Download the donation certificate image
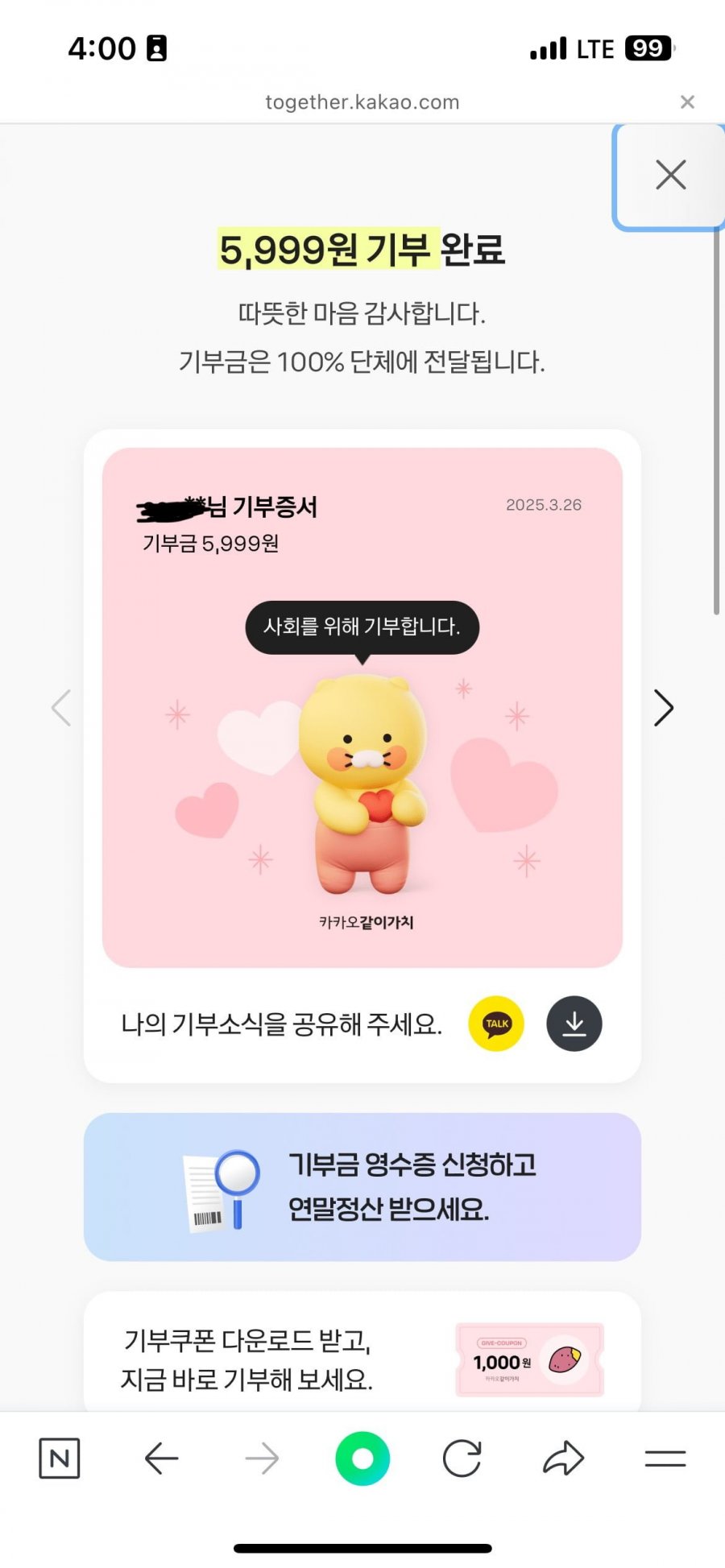725x1568 pixels. [574, 1024]
